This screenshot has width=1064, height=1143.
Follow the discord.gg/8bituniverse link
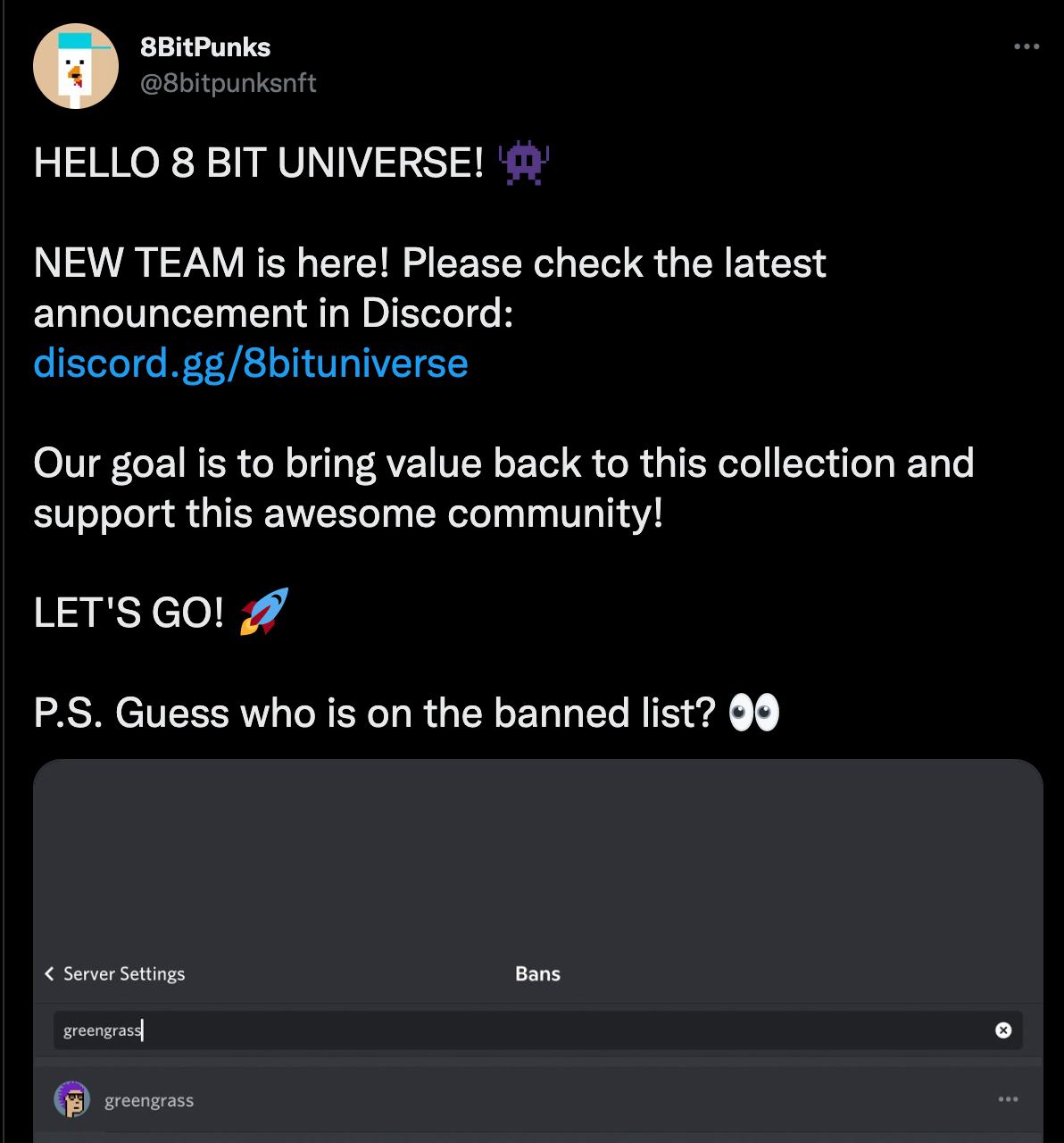251,363
